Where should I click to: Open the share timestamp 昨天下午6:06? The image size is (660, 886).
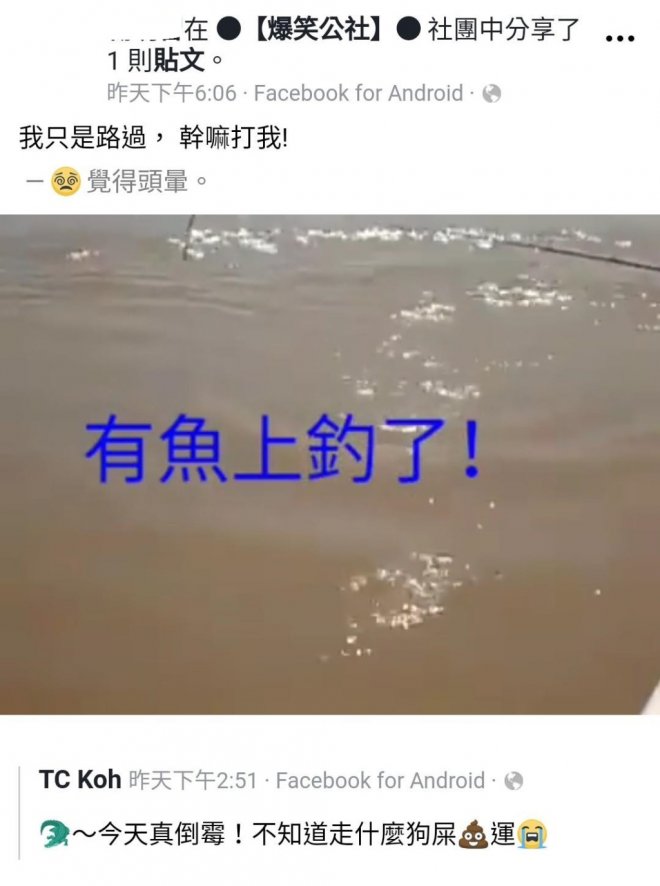click(x=172, y=94)
